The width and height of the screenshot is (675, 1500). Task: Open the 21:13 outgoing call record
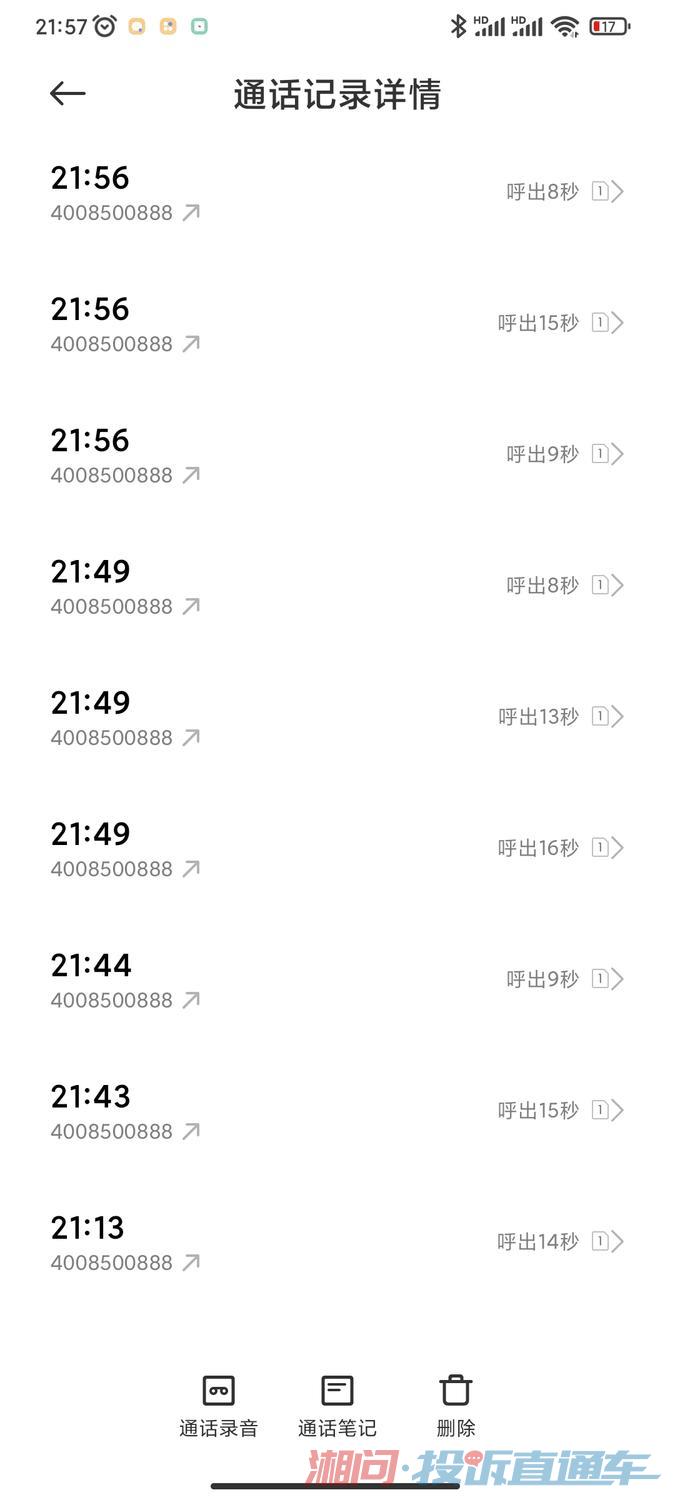tap(337, 1242)
